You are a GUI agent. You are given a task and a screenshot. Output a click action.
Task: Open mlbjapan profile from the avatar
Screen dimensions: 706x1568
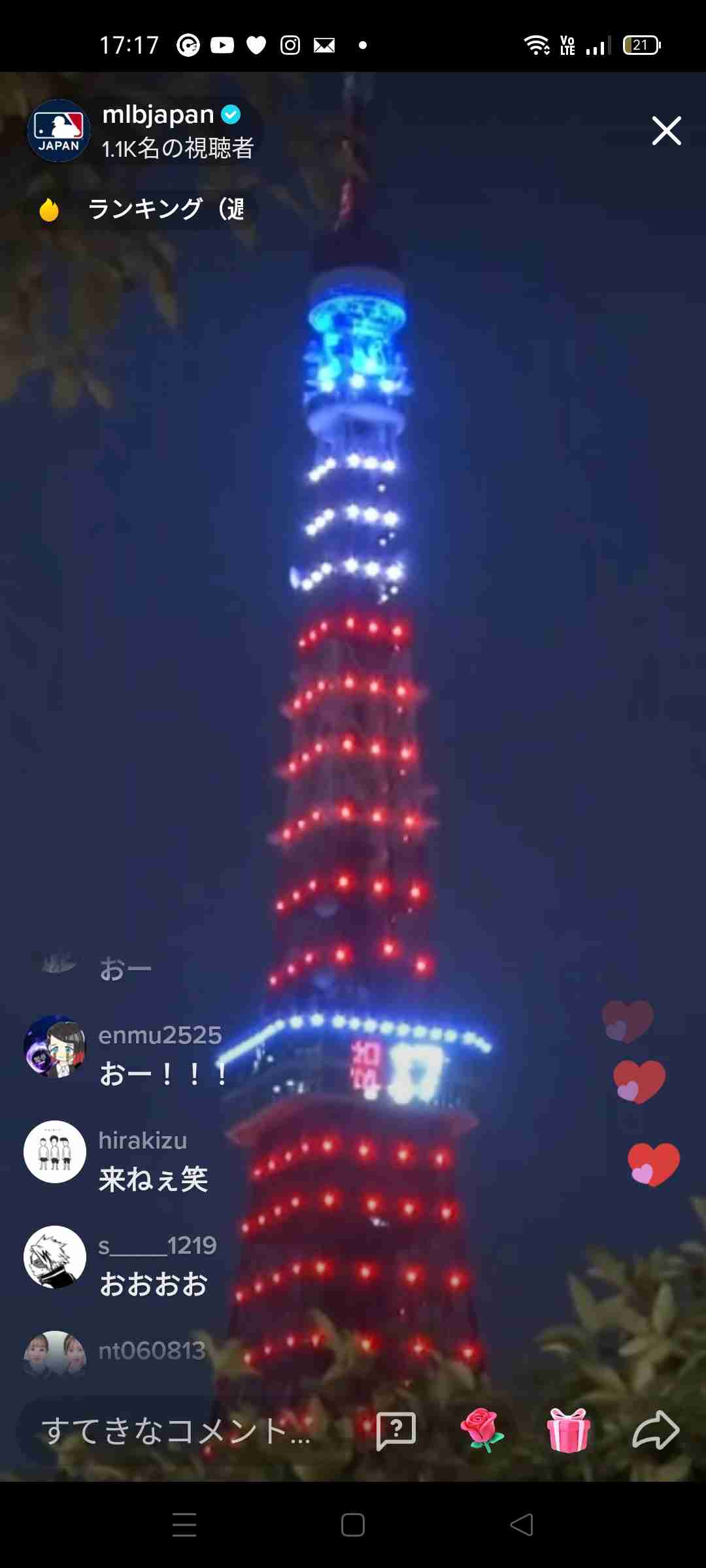(x=58, y=131)
